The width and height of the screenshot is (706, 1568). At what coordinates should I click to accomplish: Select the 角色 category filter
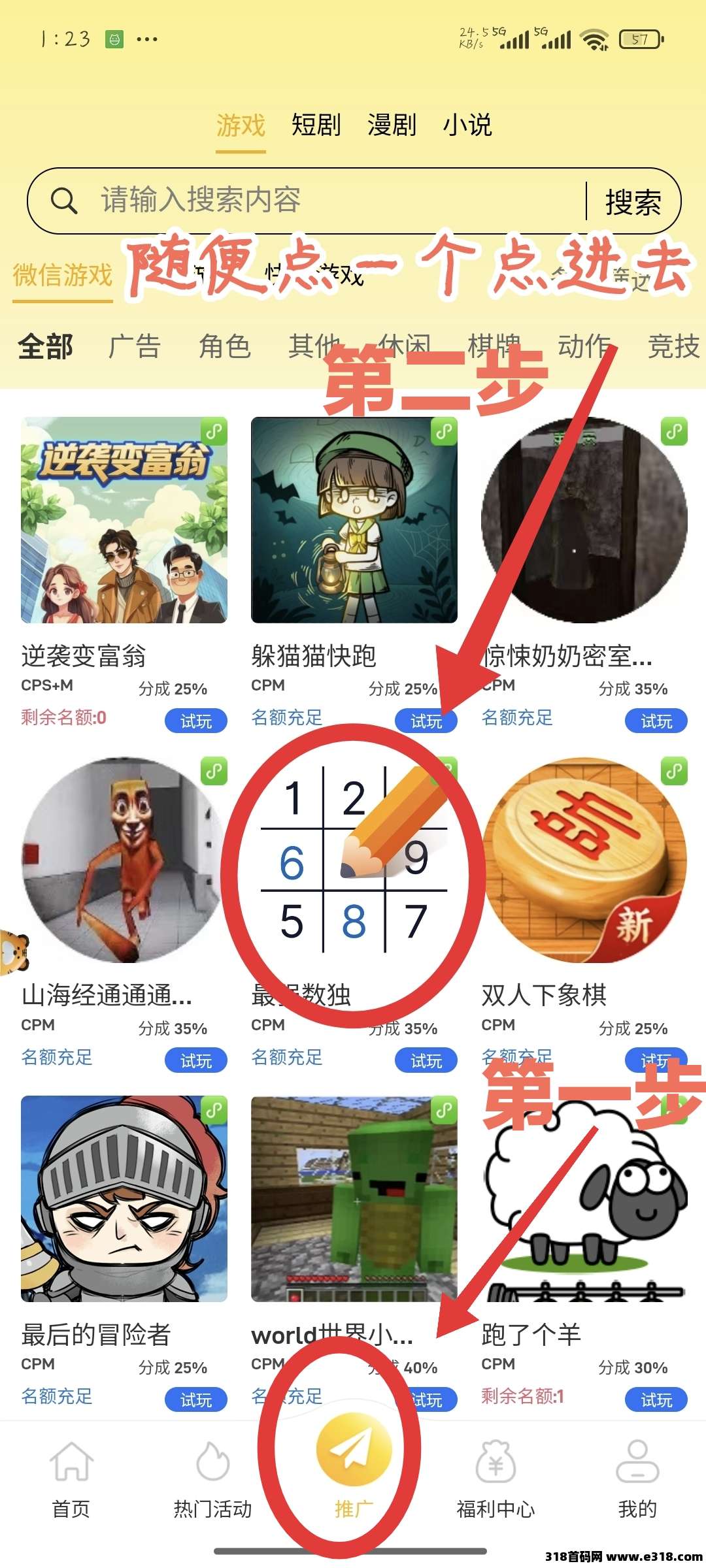pos(225,346)
